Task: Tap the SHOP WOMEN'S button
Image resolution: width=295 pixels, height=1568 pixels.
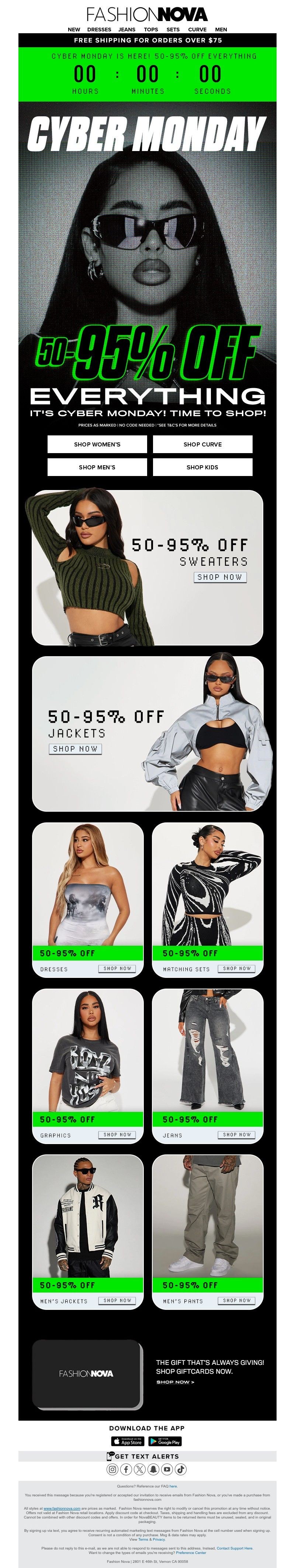Action: tap(97, 444)
